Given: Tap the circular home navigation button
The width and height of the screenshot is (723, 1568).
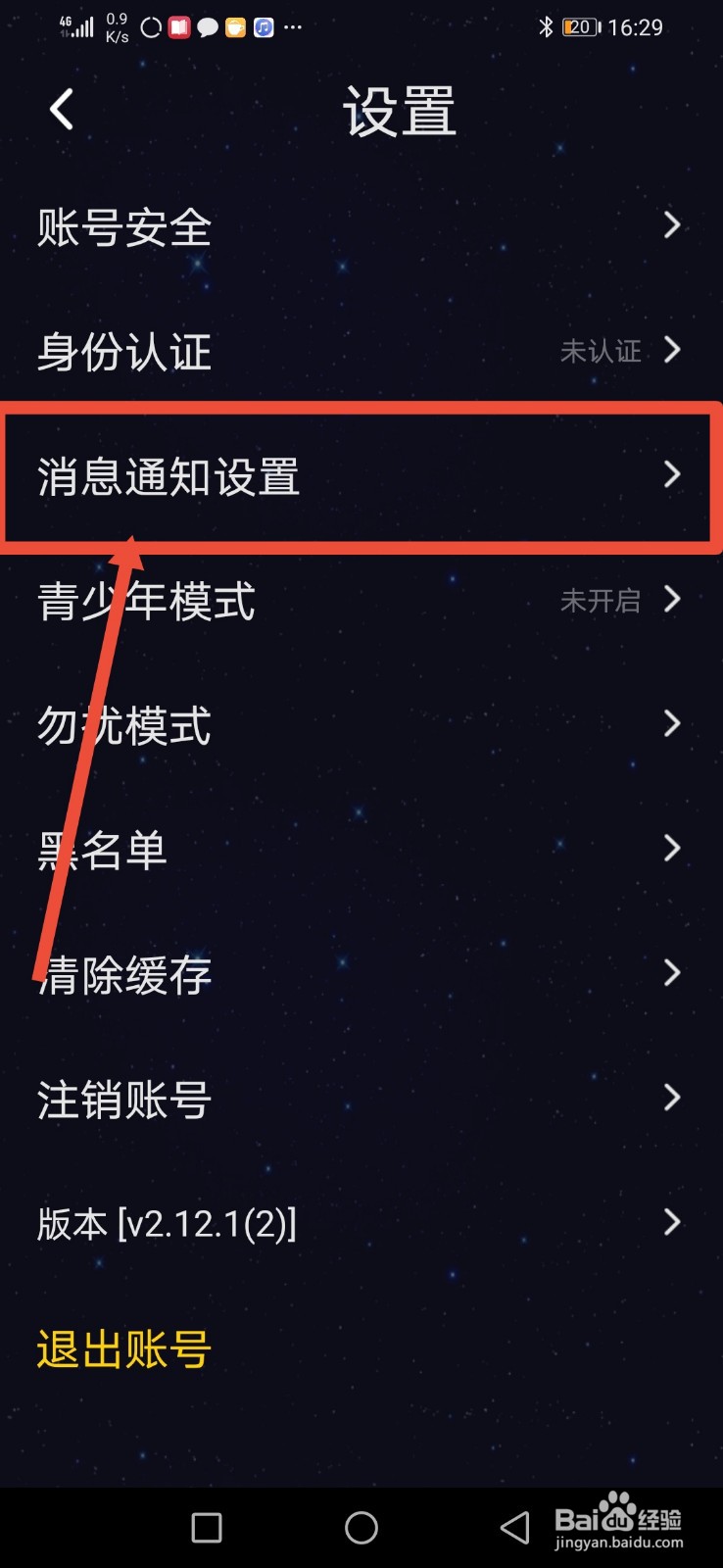Looking at the screenshot, I should click(361, 1527).
